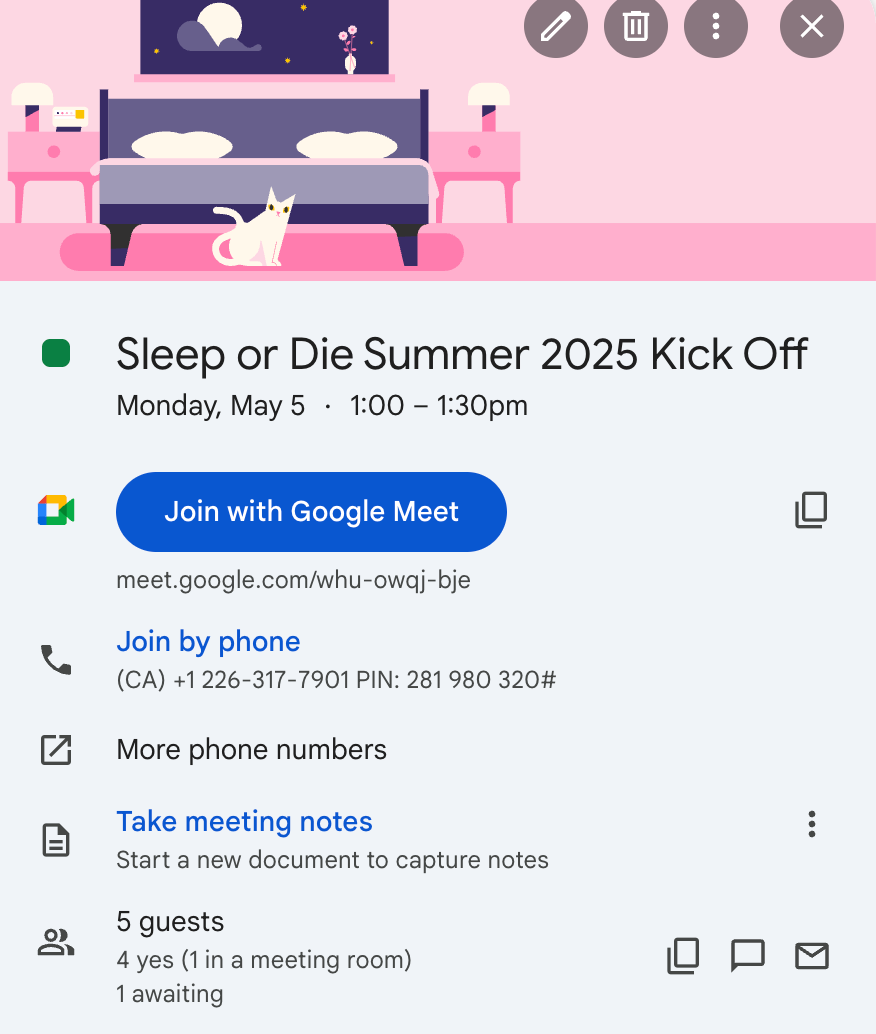Open the event options overflow menu
Viewport: 876px width, 1034px height.
pos(716,26)
